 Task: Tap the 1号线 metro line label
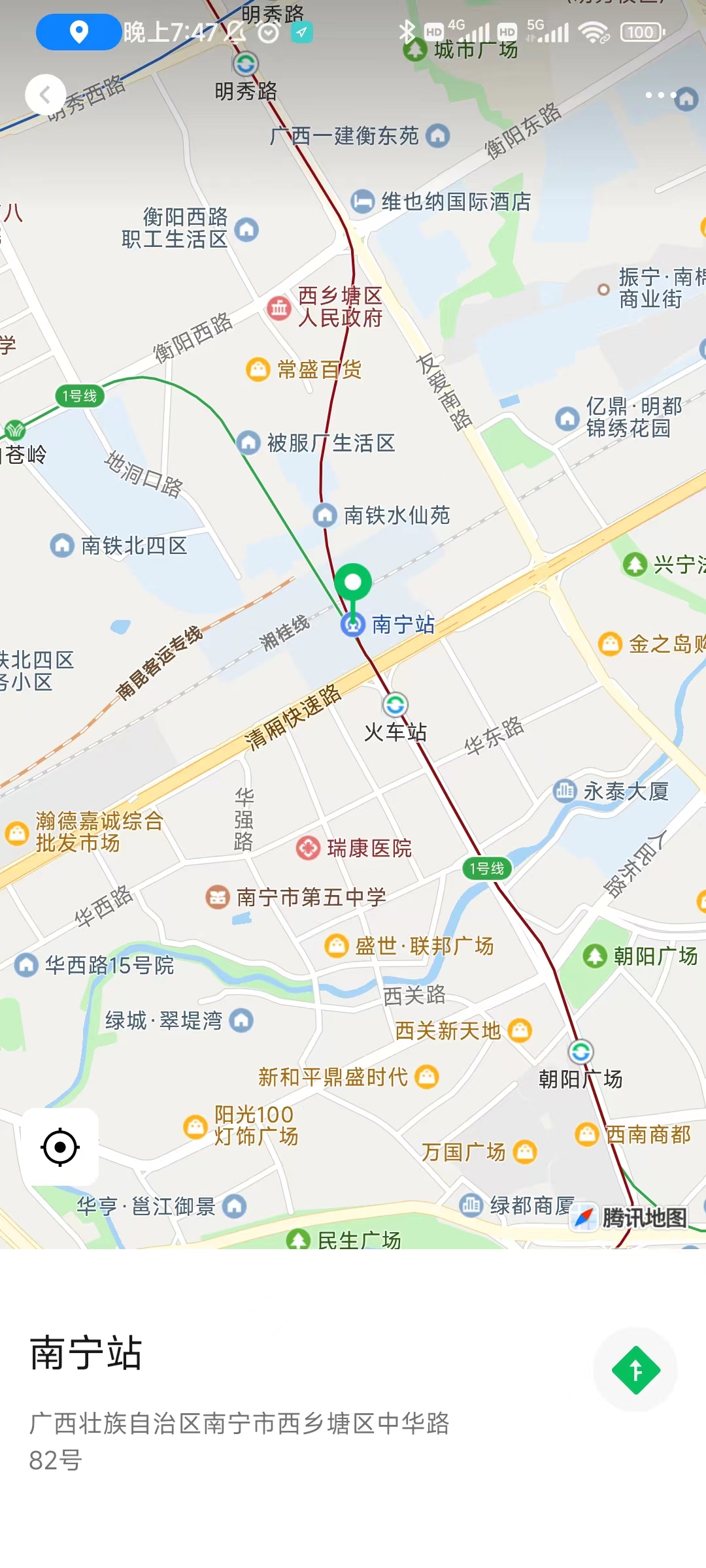pos(487,868)
